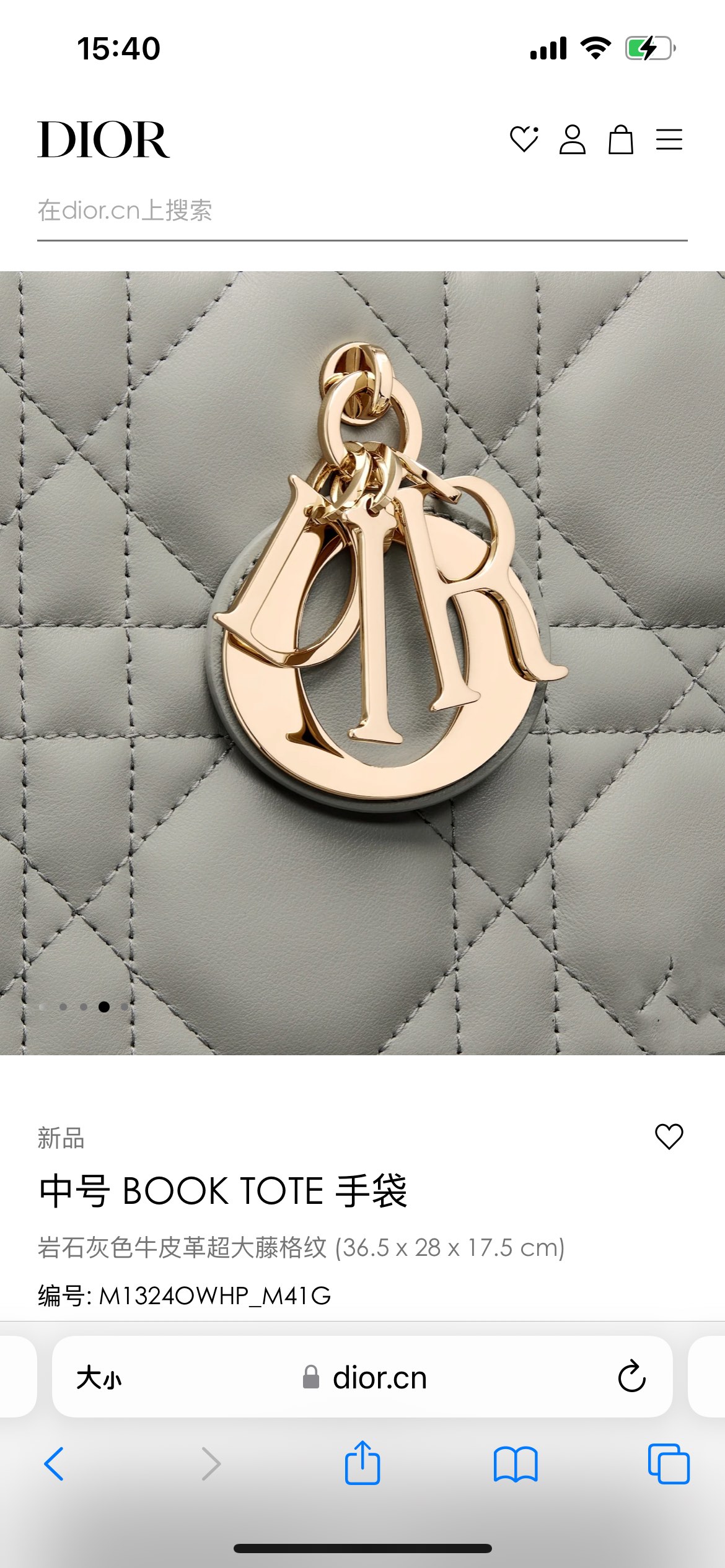The width and height of the screenshot is (725, 1568).
Task: Reload the dior.cn page
Action: coord(631,1377)
